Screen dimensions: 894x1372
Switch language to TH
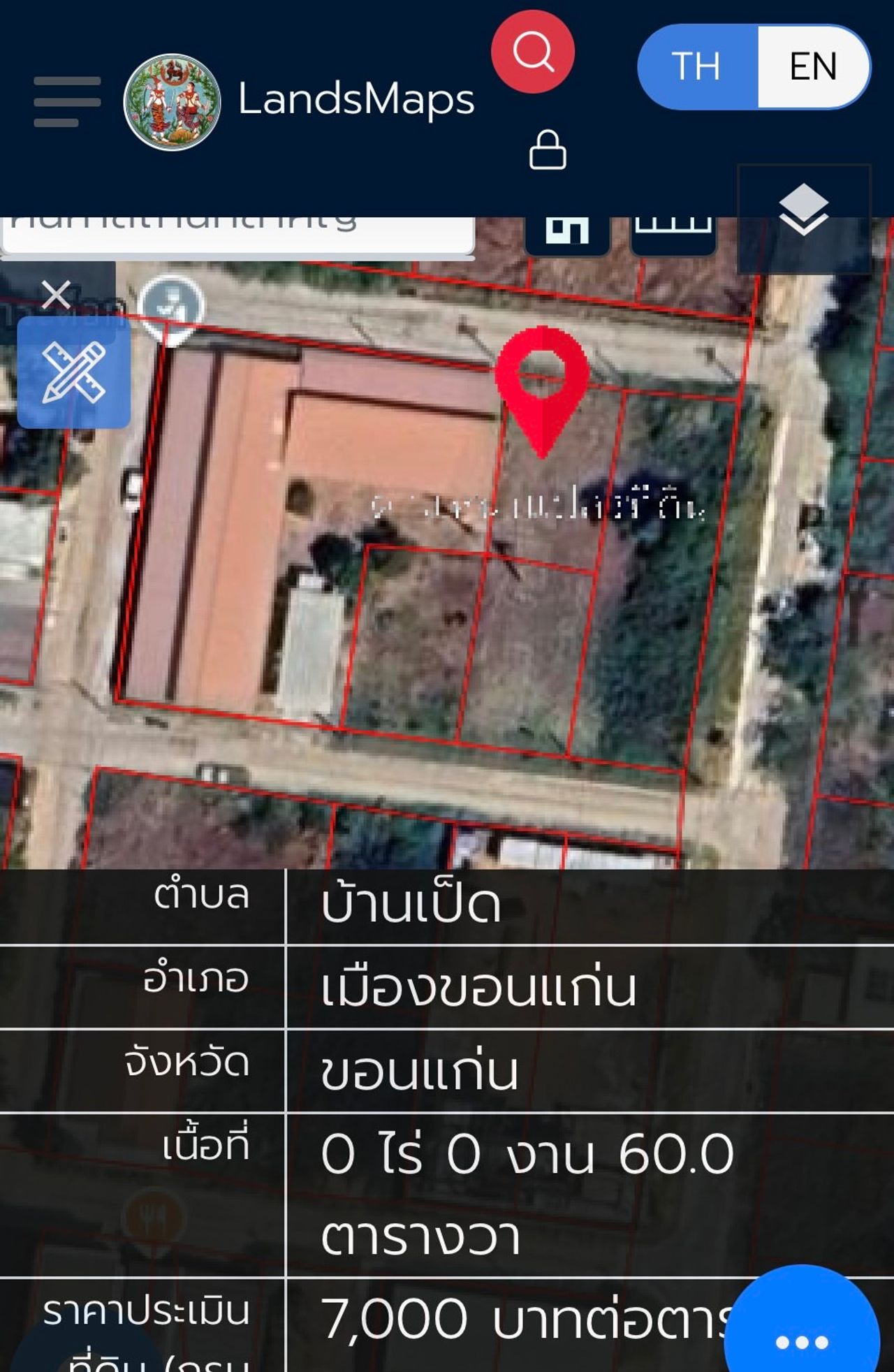tap(696, 66)
